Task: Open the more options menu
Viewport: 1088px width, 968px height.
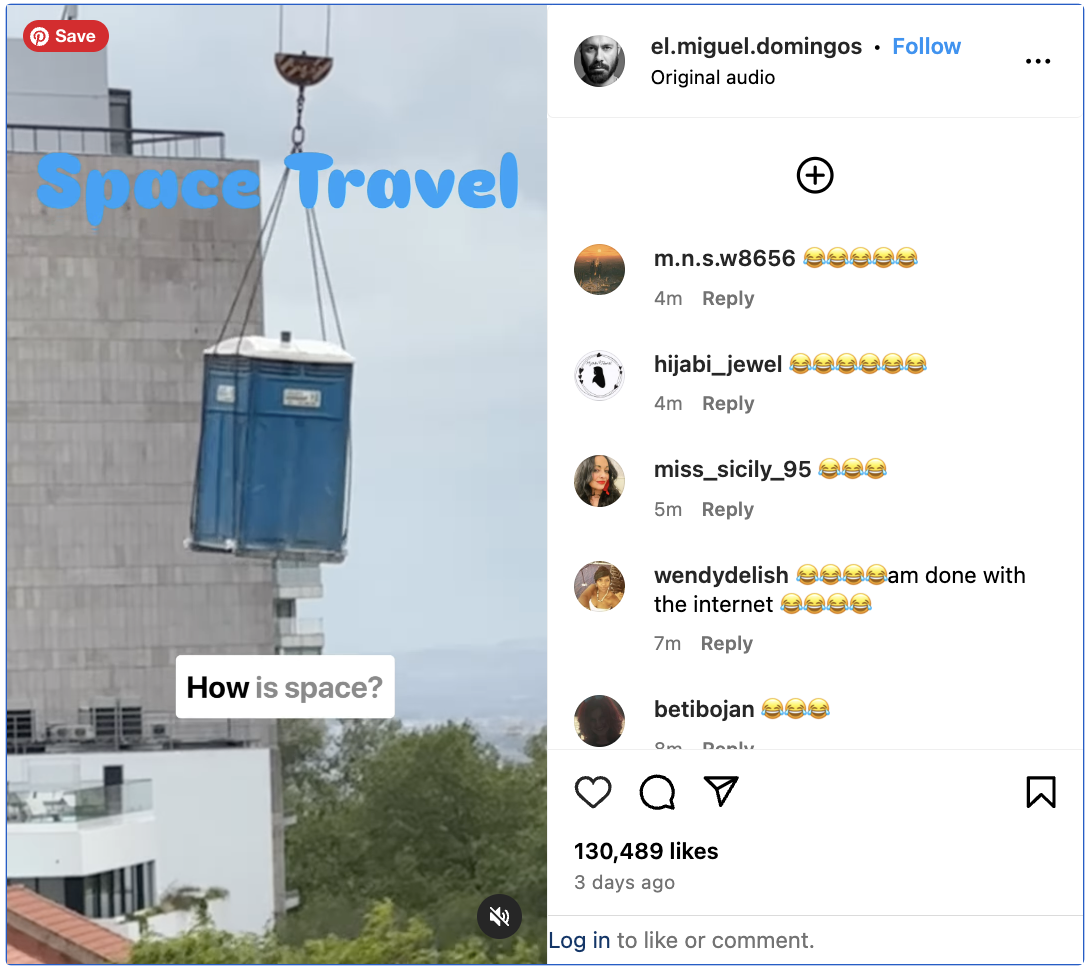Action: click(1038, 62)
